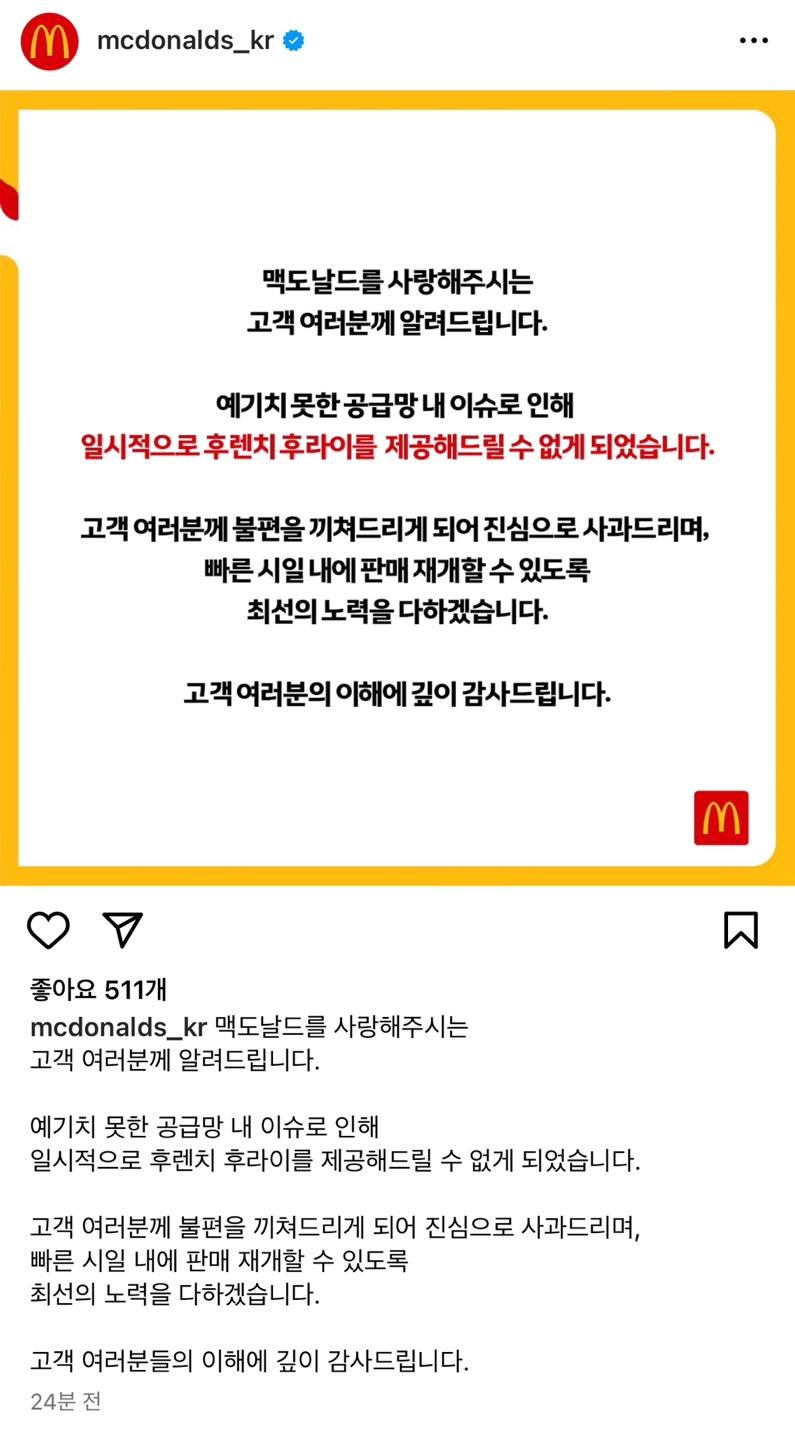Tap mcdonalds_kr username in the caption
The width and height of the screenshot is (795, 1440).
[x=118, y=1027]
